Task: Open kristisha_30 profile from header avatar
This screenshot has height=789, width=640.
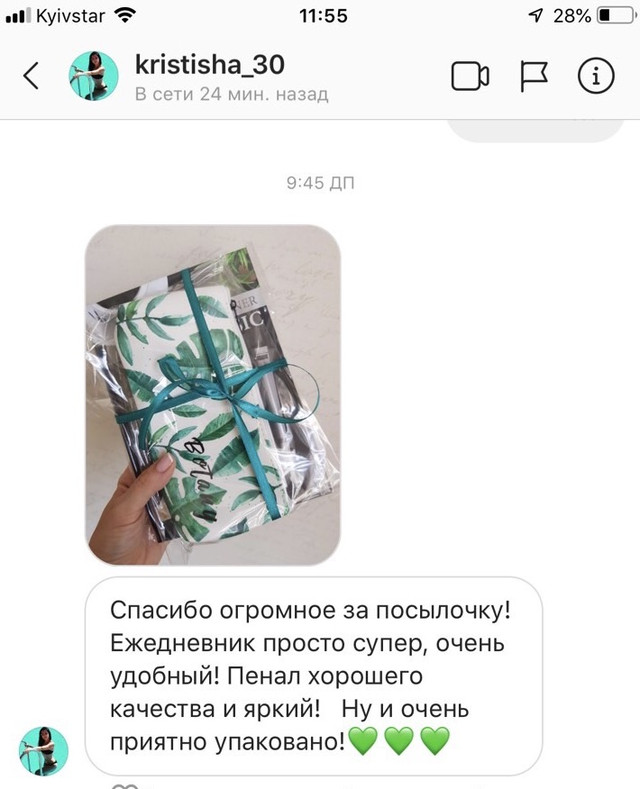Action: coord(93,77)
